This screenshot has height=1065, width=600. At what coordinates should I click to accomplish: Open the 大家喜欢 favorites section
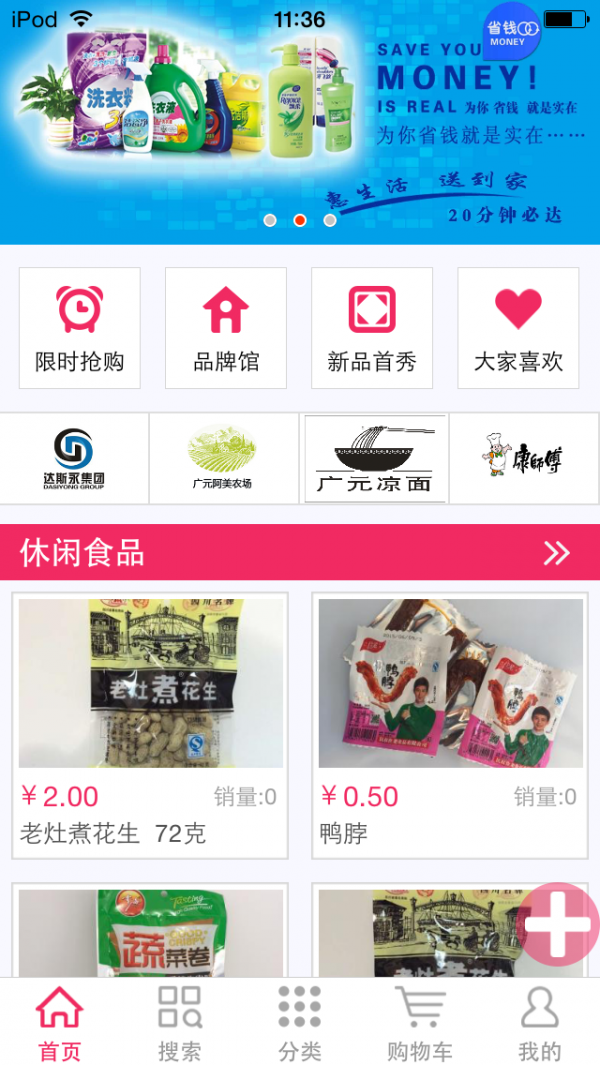point(518,328)
